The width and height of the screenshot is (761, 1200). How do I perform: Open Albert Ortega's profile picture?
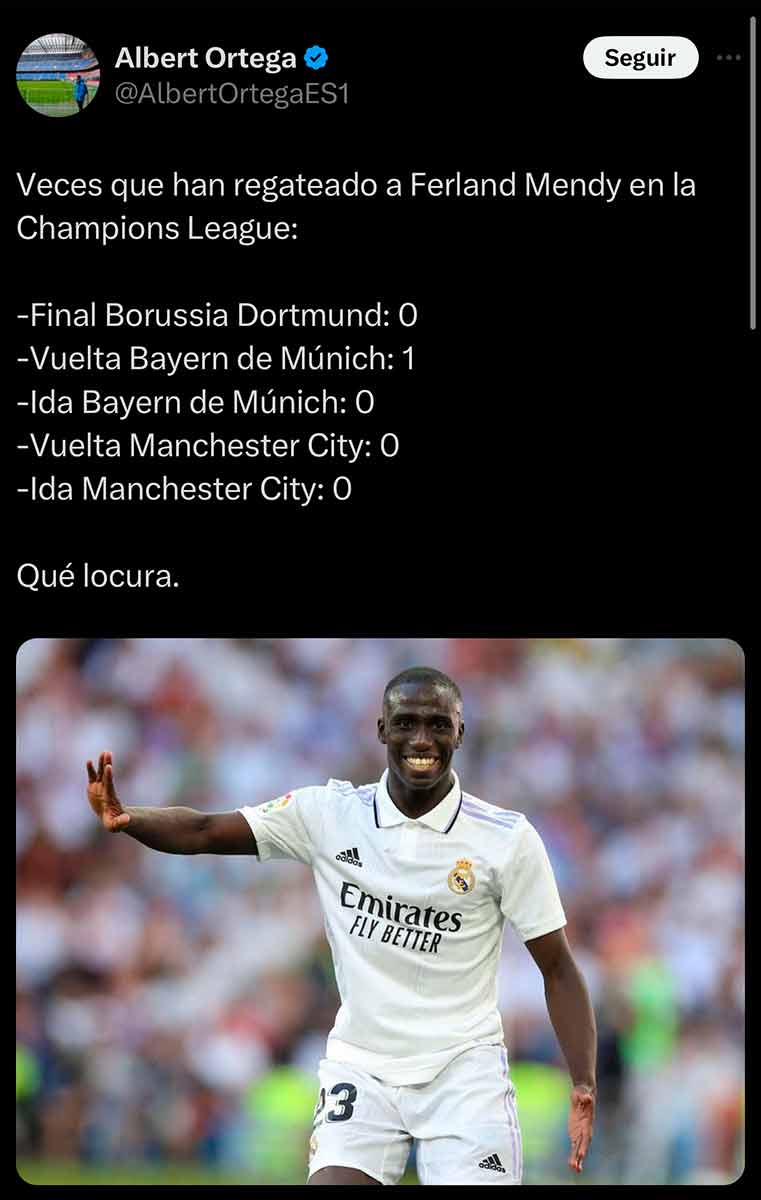click(58, 75)
